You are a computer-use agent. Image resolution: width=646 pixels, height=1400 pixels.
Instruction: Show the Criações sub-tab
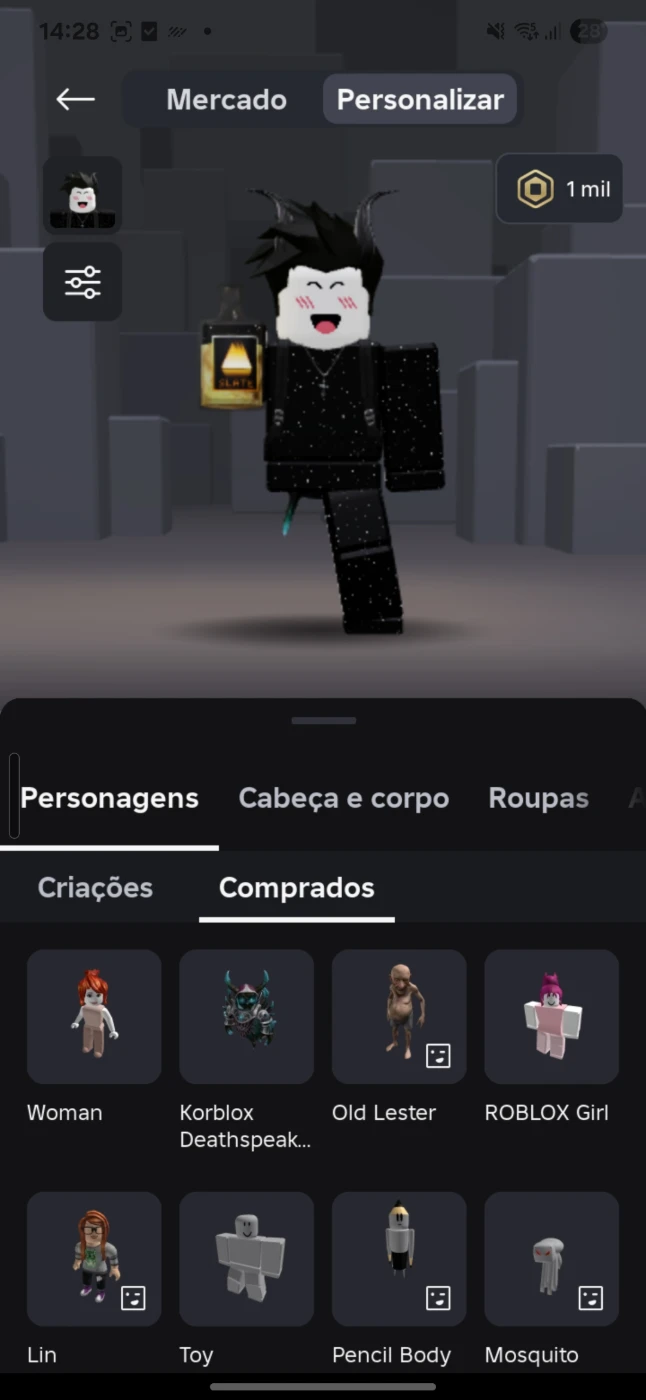[x=95, y=887]
